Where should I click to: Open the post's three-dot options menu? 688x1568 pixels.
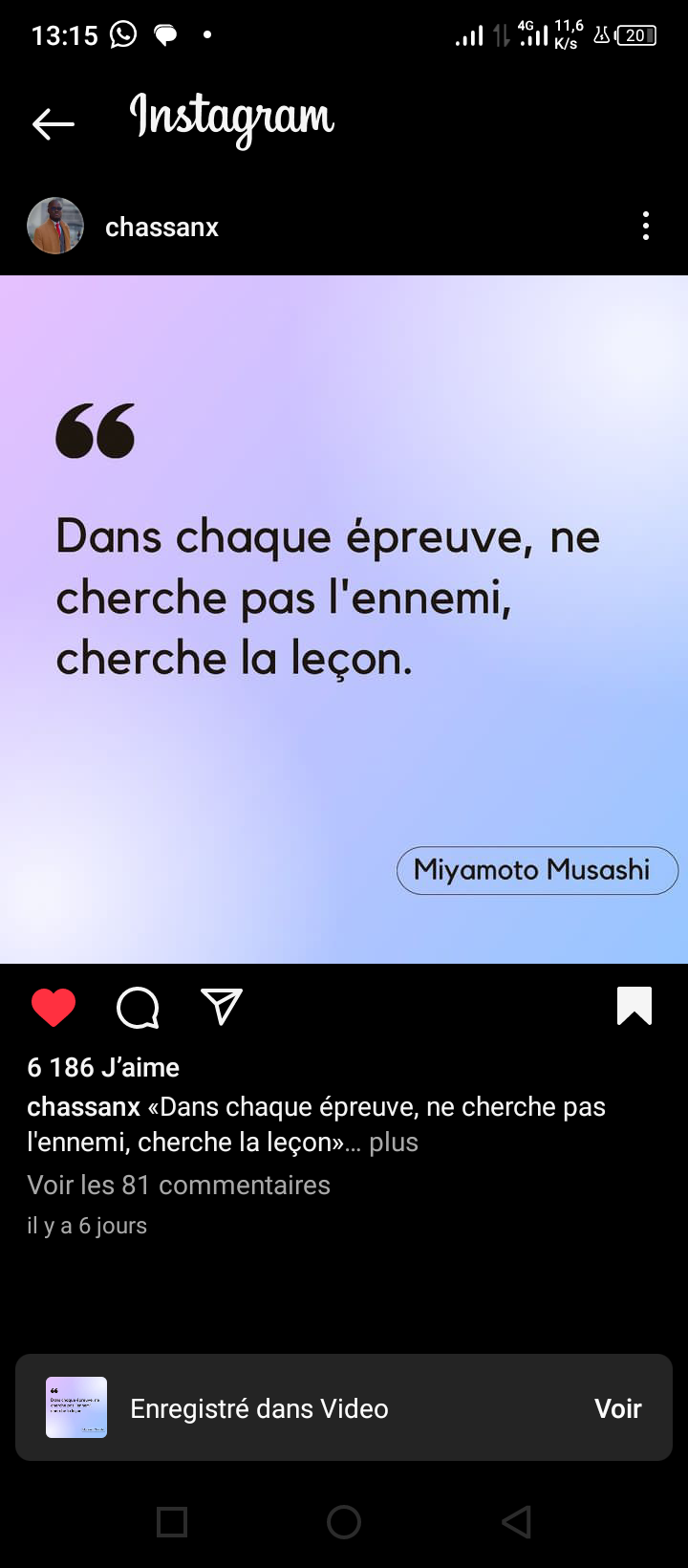(646, 227)
